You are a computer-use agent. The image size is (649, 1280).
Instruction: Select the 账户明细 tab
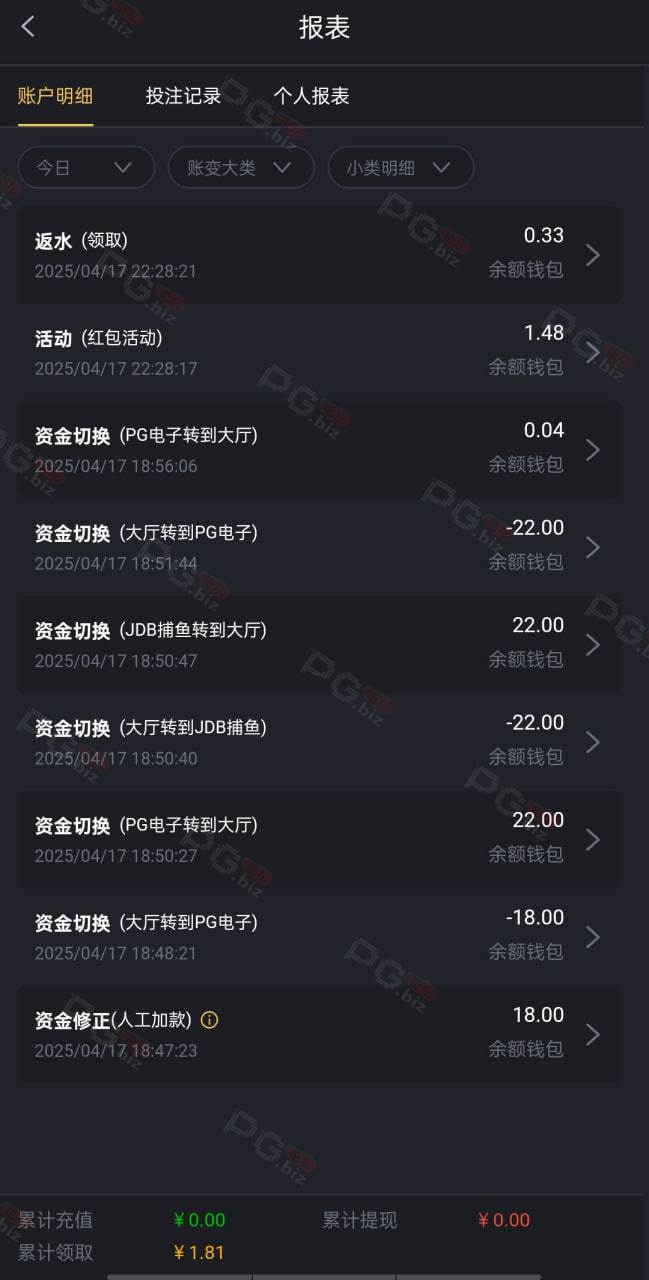pos(56,96)
